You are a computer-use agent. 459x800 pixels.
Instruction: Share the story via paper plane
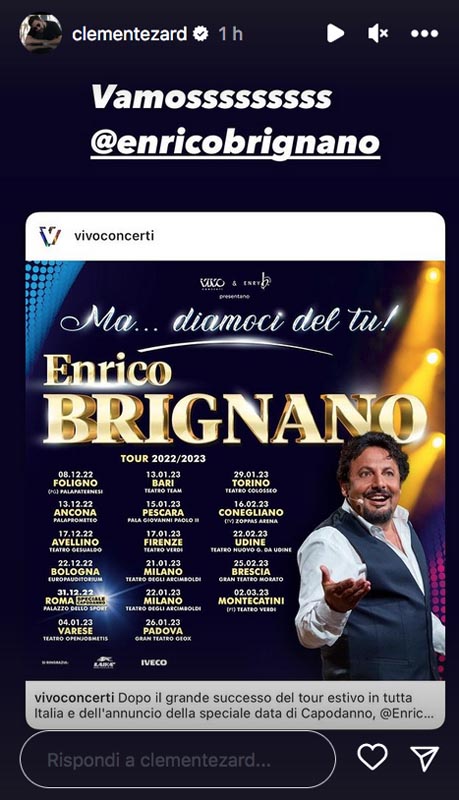pyautogui.click(x=425, y=758)
